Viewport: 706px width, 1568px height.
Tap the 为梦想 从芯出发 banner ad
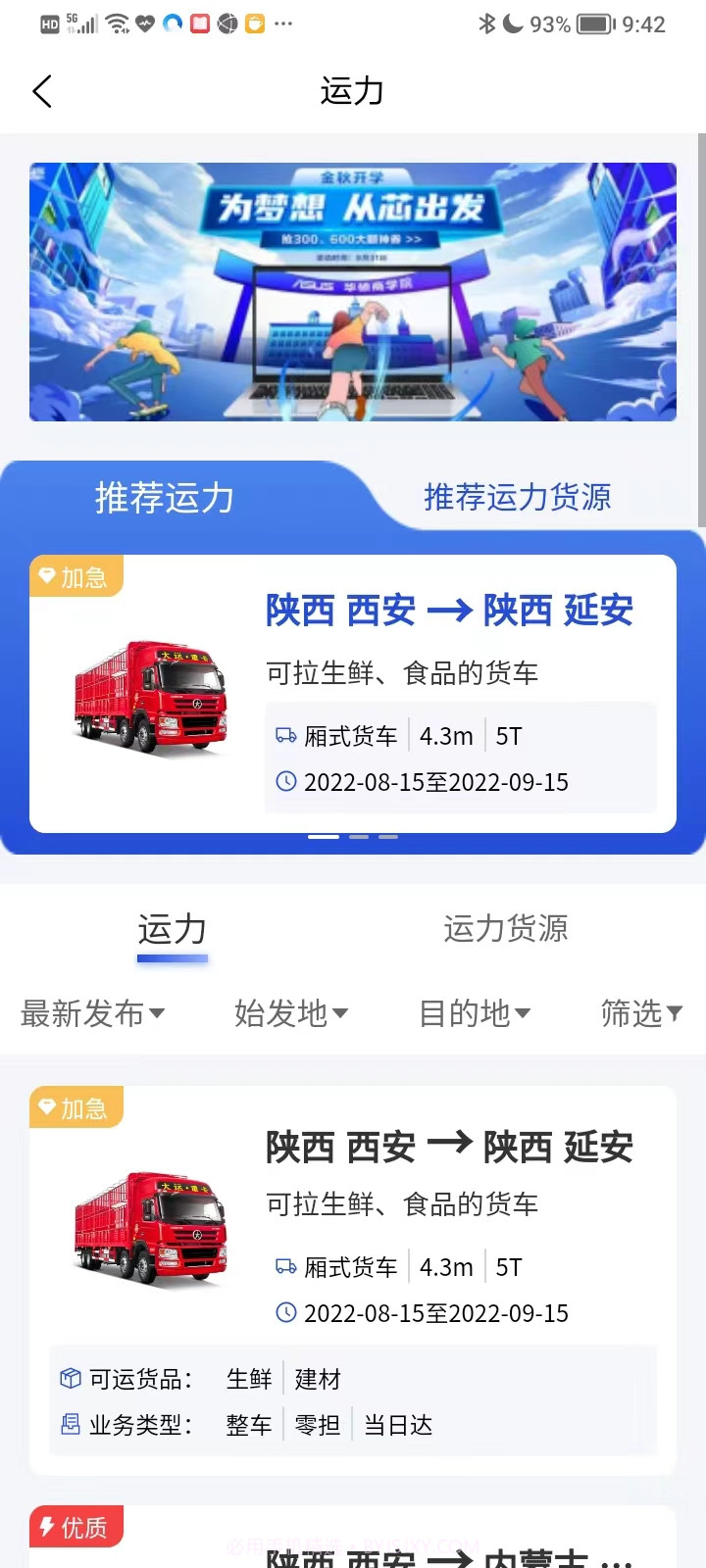tap(353, 290)
